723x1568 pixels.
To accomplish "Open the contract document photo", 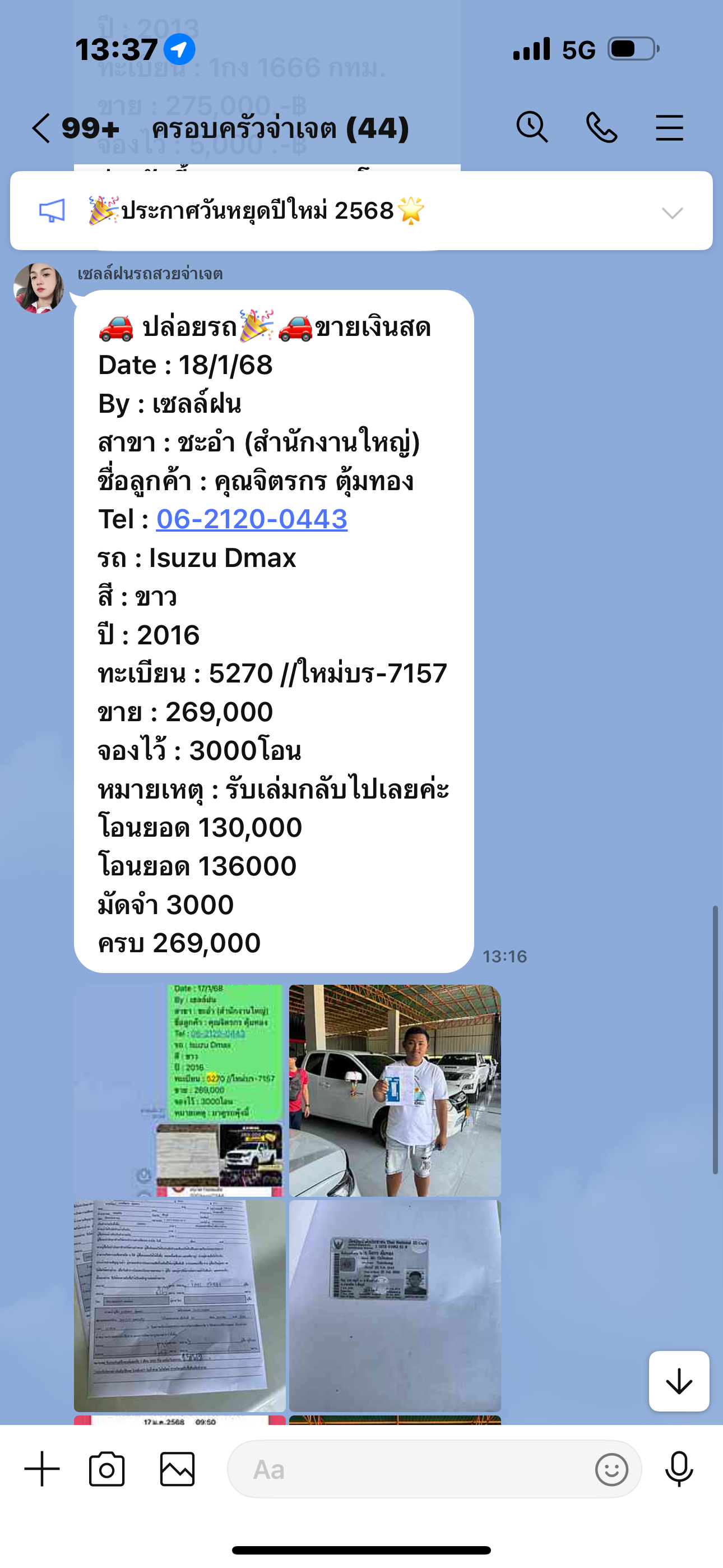I will coord(179,1305).
